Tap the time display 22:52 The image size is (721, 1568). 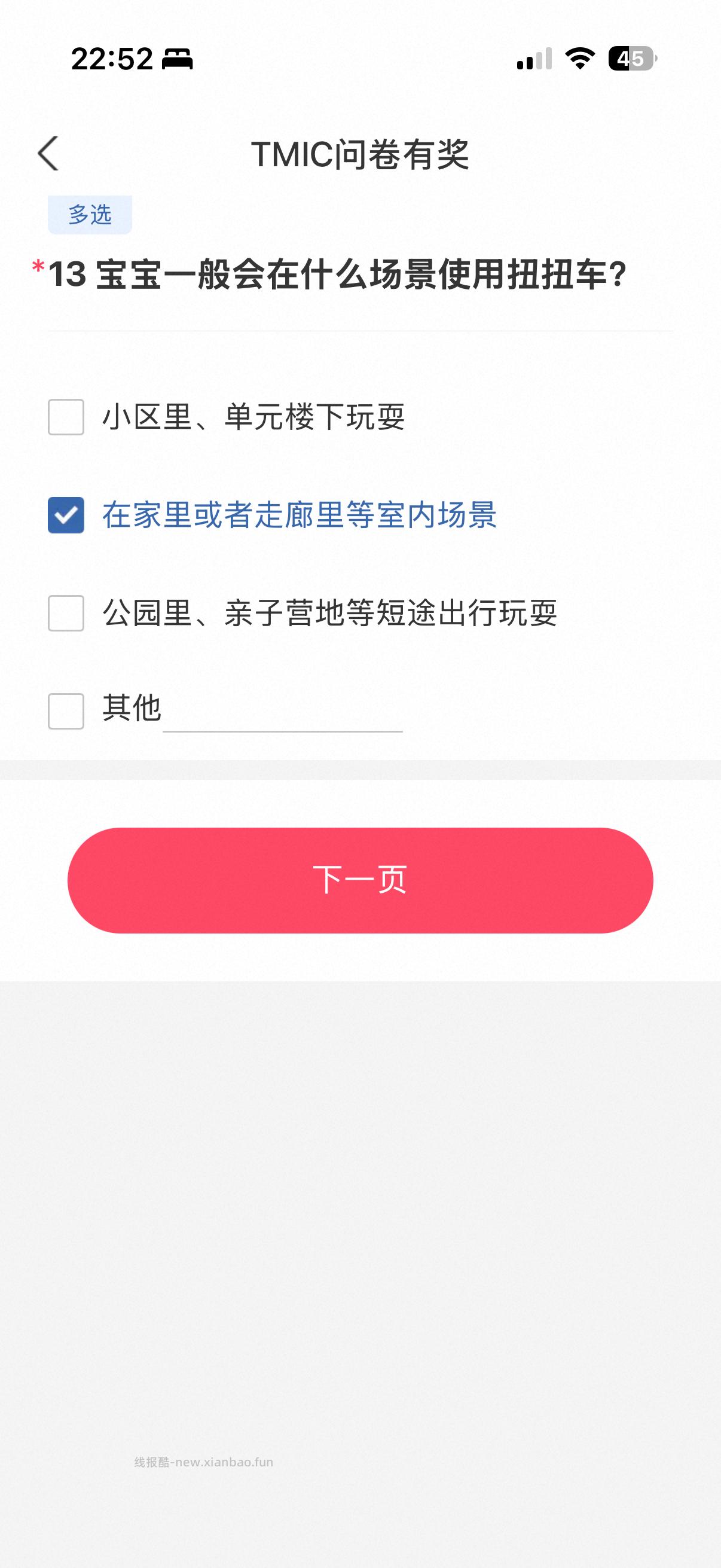point(113,59)
